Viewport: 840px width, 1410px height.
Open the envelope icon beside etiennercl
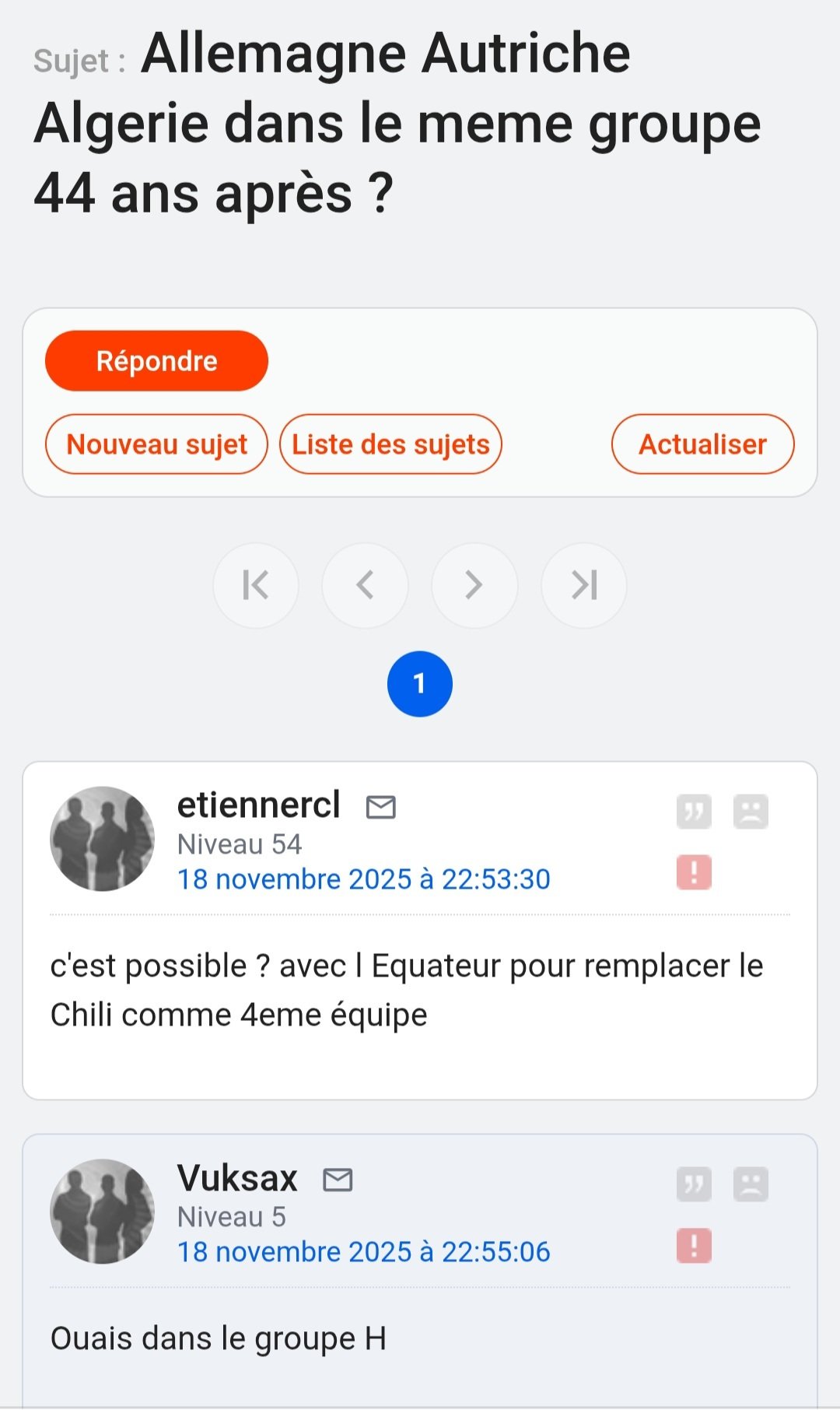point(380,807)
